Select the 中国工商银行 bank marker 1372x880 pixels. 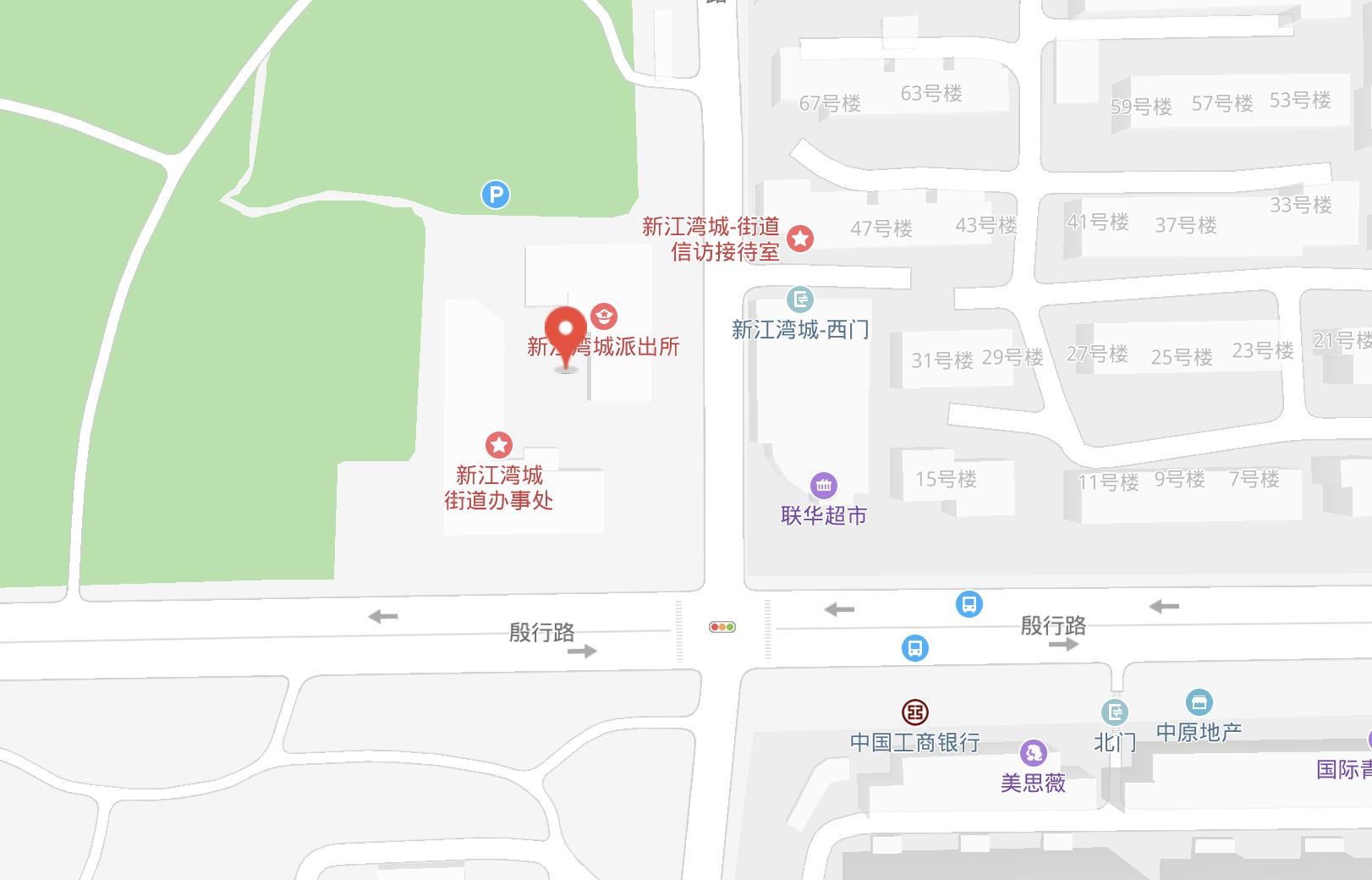[x=915, y=712]
